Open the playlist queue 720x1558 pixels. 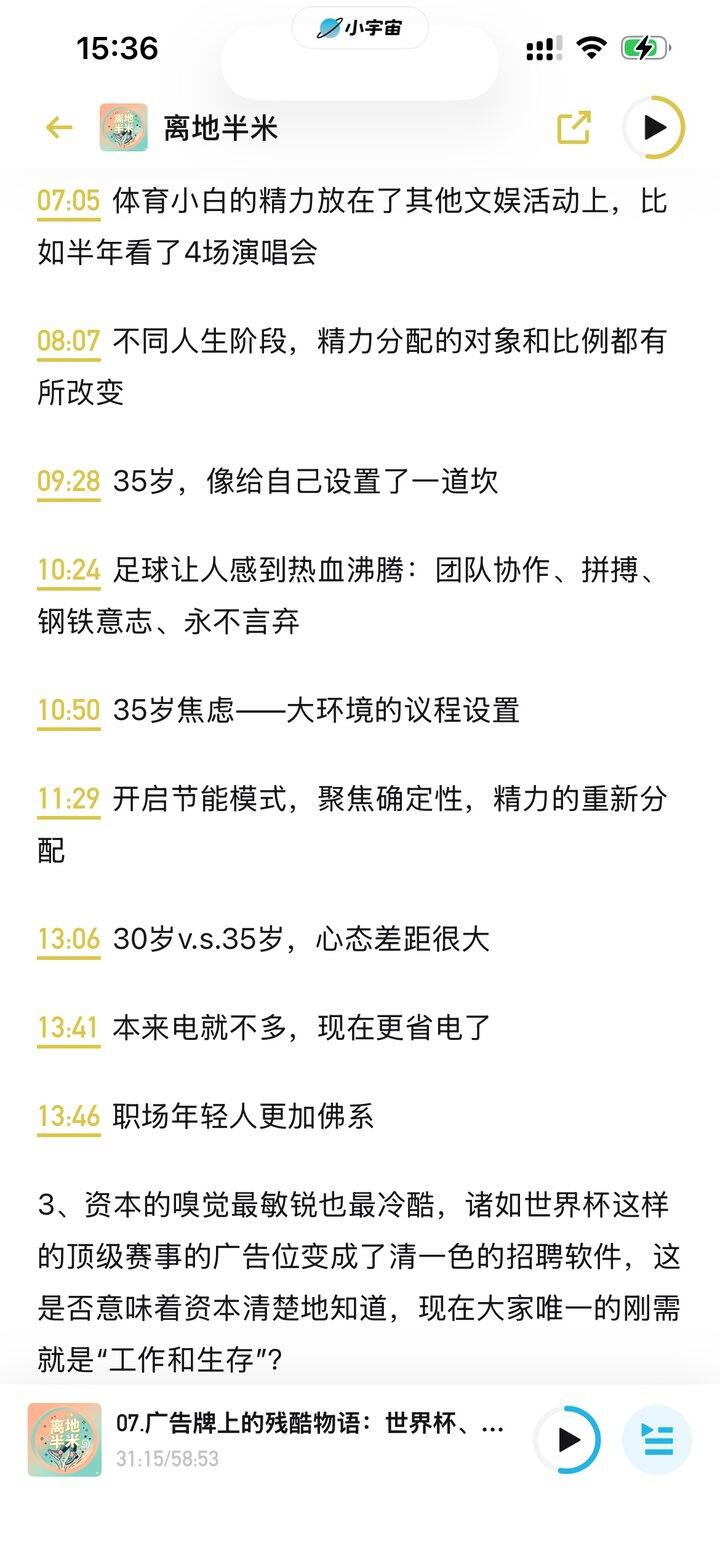[657, 1440]
